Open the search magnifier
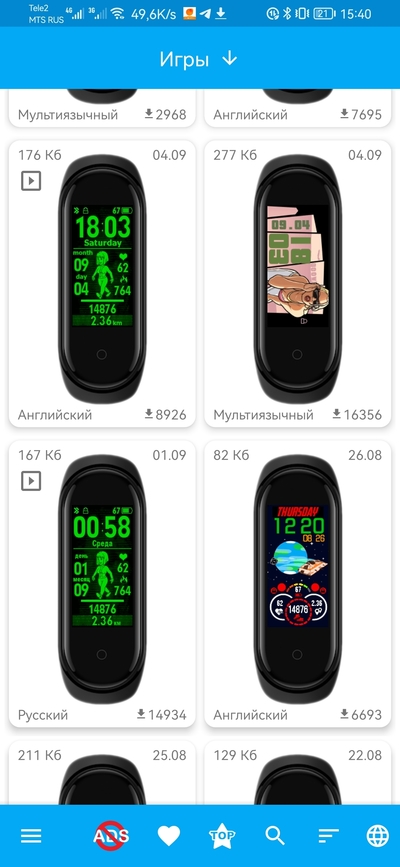 point(275,835)
